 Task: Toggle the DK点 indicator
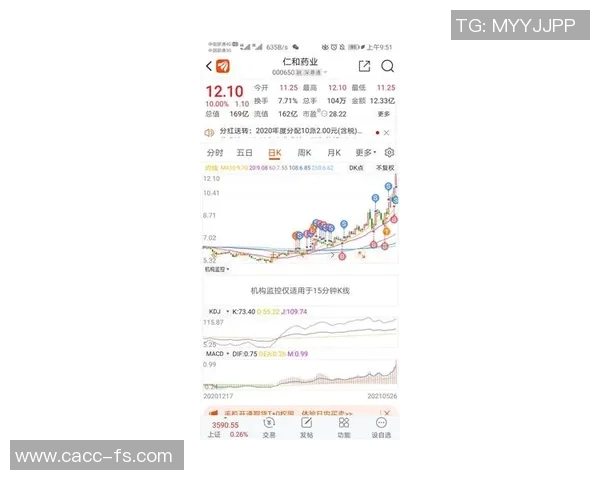356,168
